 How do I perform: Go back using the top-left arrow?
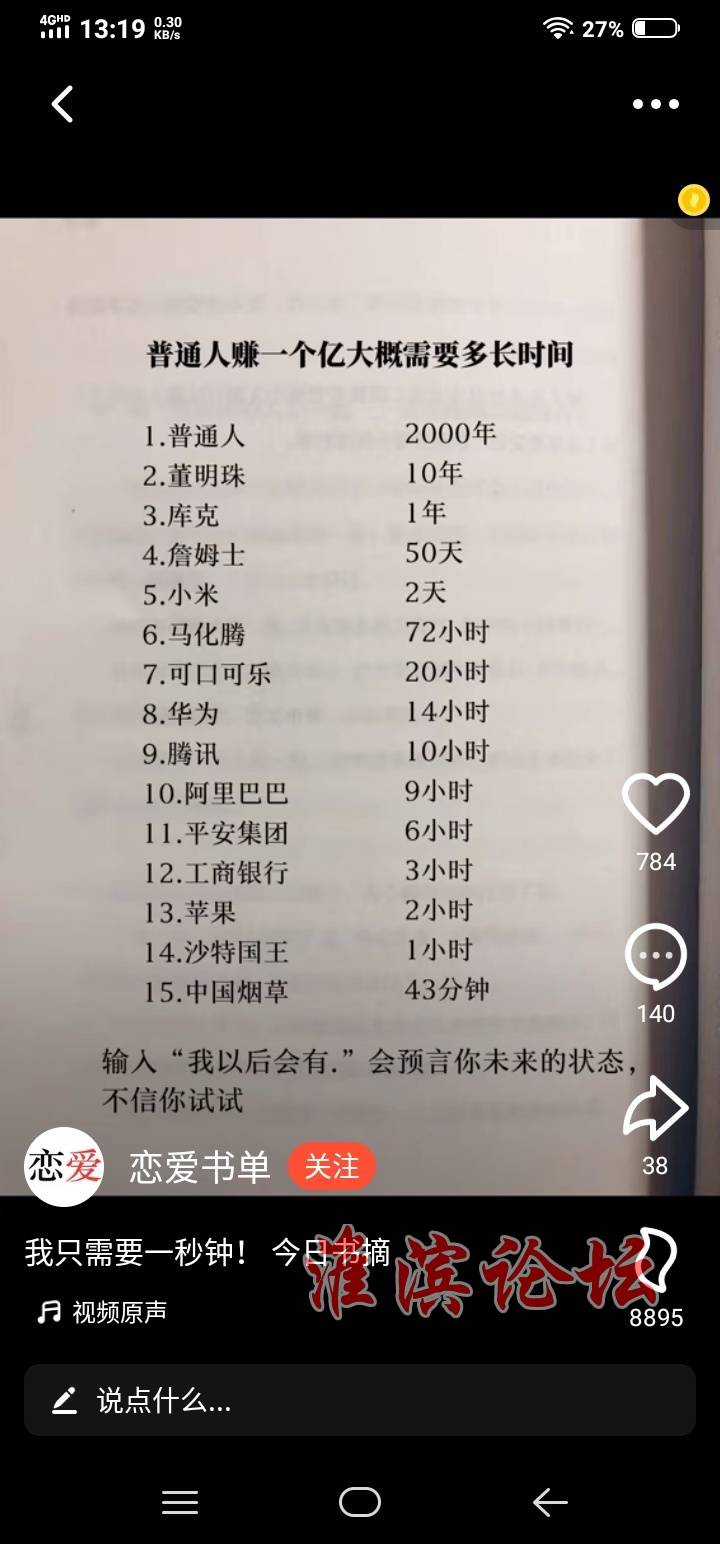pos(62,104)
